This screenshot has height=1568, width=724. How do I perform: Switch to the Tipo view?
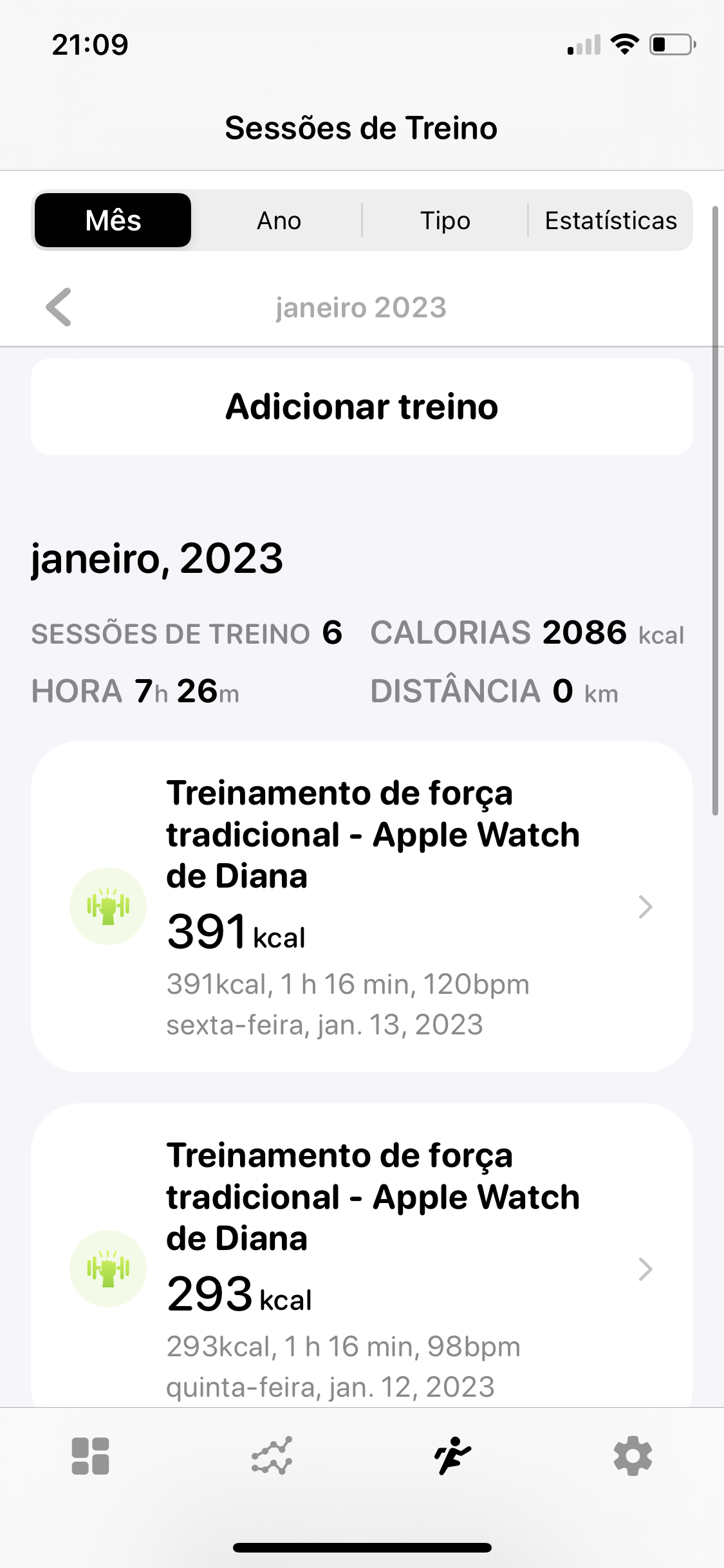(445, 220)
